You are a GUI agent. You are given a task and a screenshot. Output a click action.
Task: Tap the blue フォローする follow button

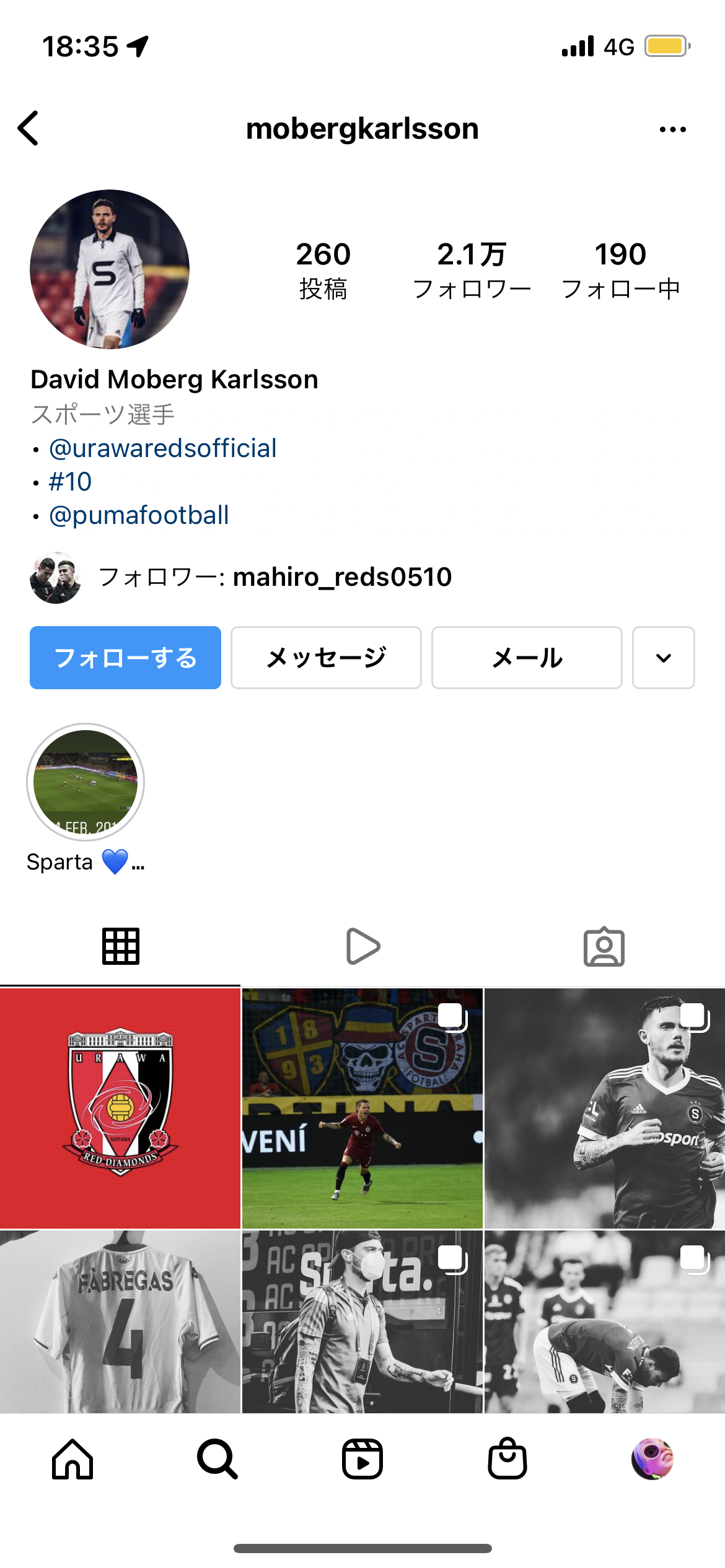click(x=125, y=658)
